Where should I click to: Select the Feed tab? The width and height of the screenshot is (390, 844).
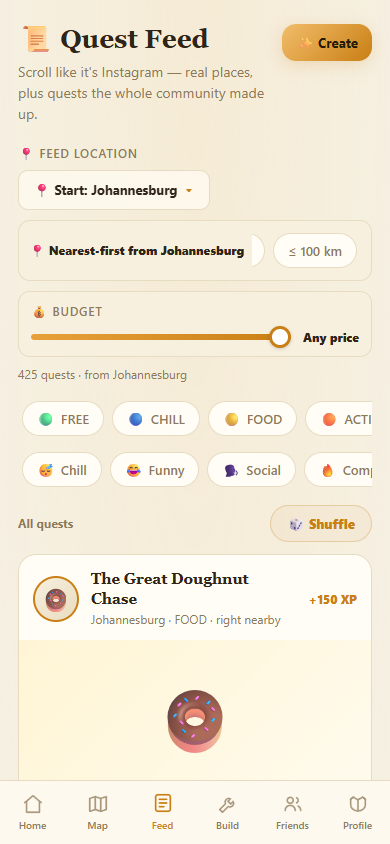click(x=162, y=813)
